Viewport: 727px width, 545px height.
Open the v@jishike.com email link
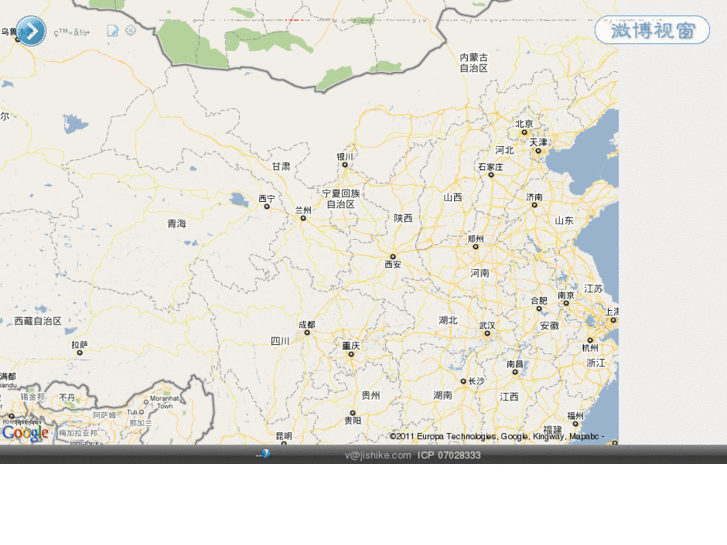pos(378,455)
